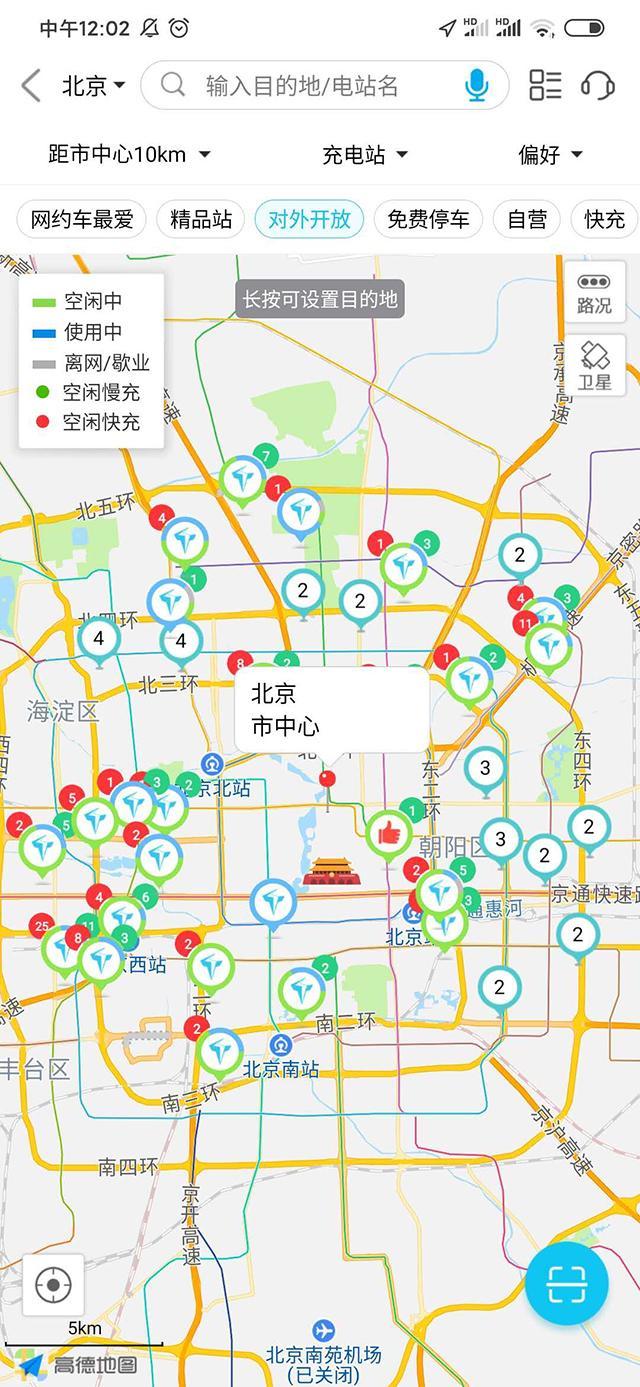
Task: Select the 网约车最爱 filter chip
Action: [x=82, y=219]
